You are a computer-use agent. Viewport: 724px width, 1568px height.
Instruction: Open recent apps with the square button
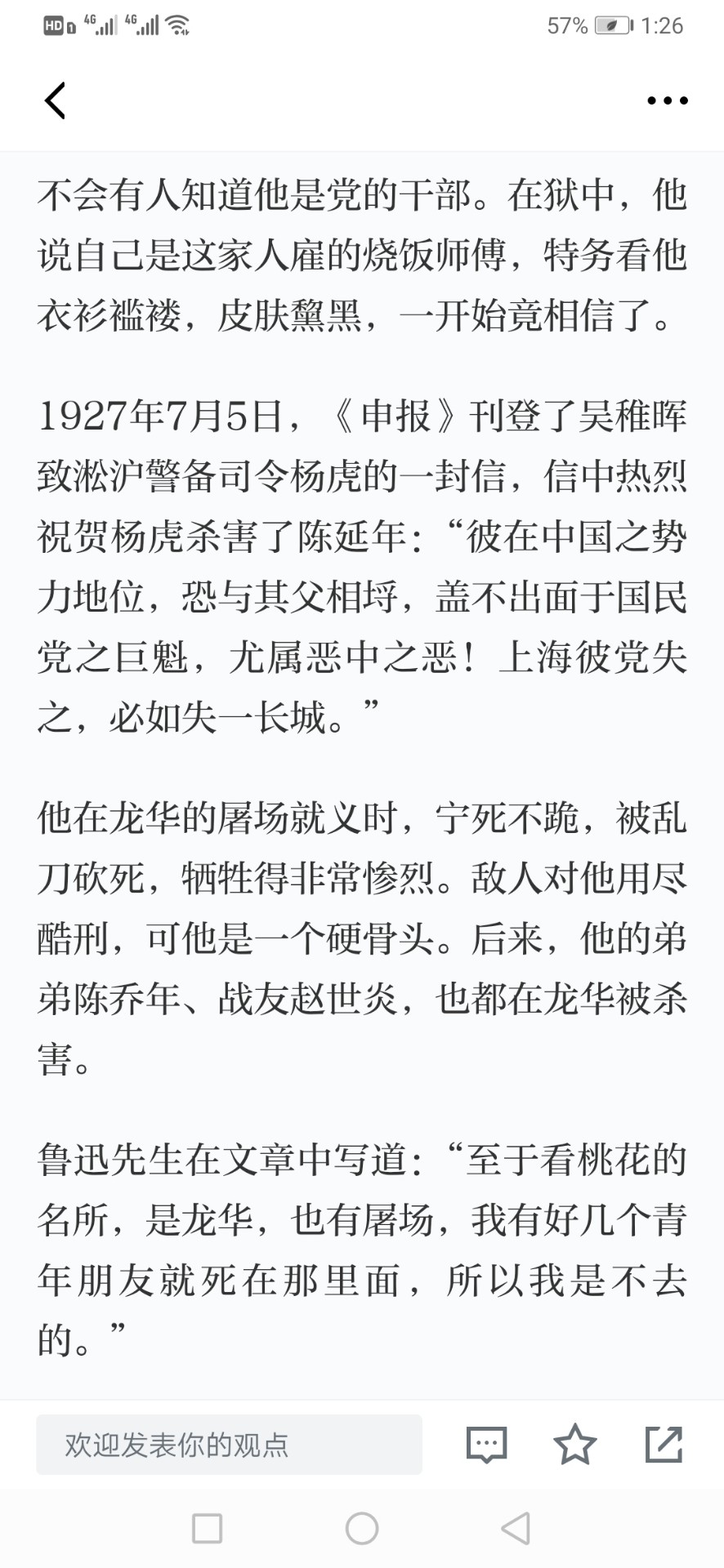[207, 1528]
